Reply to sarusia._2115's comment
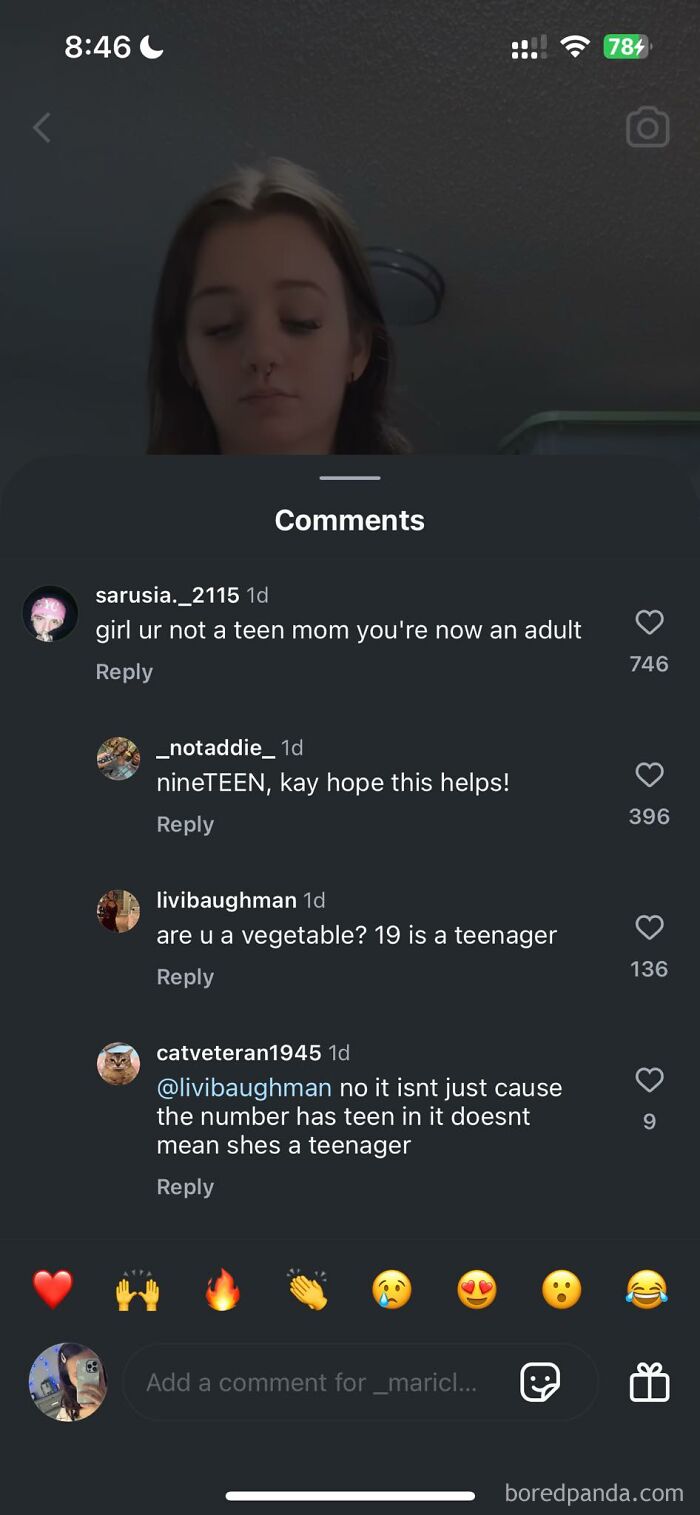 click(x=124, y=672)
